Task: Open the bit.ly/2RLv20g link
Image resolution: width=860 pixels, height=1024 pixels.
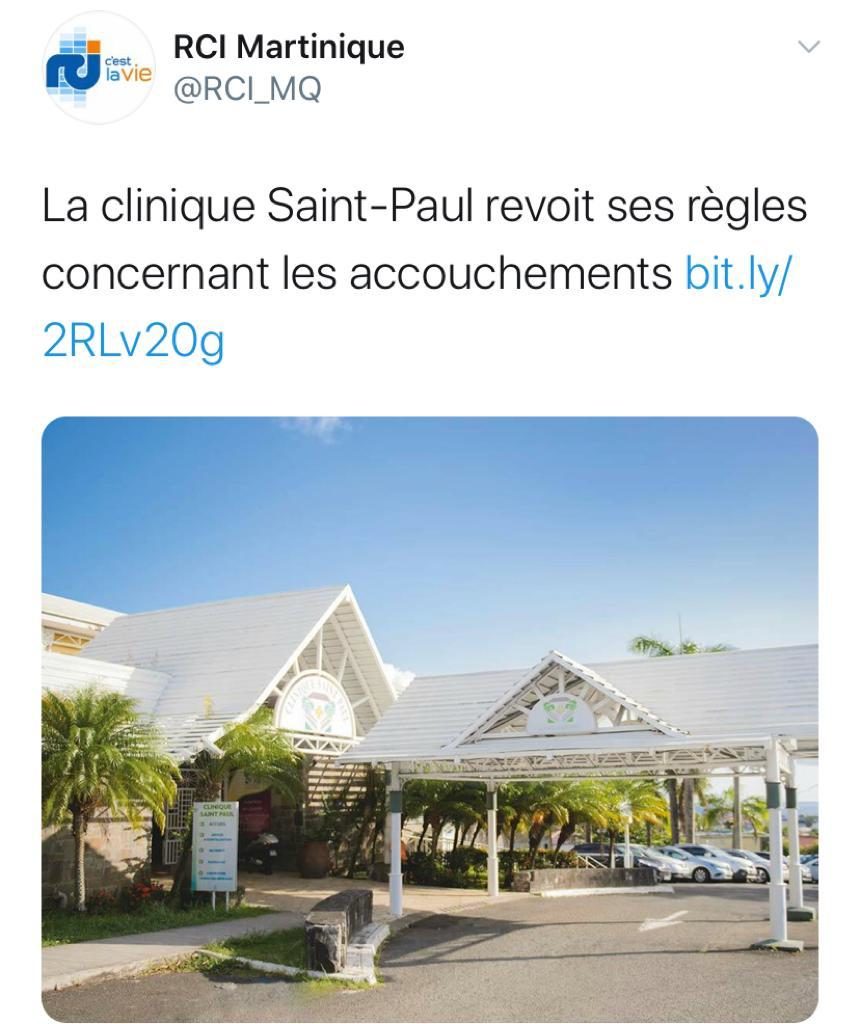Action: click(417, 307)
